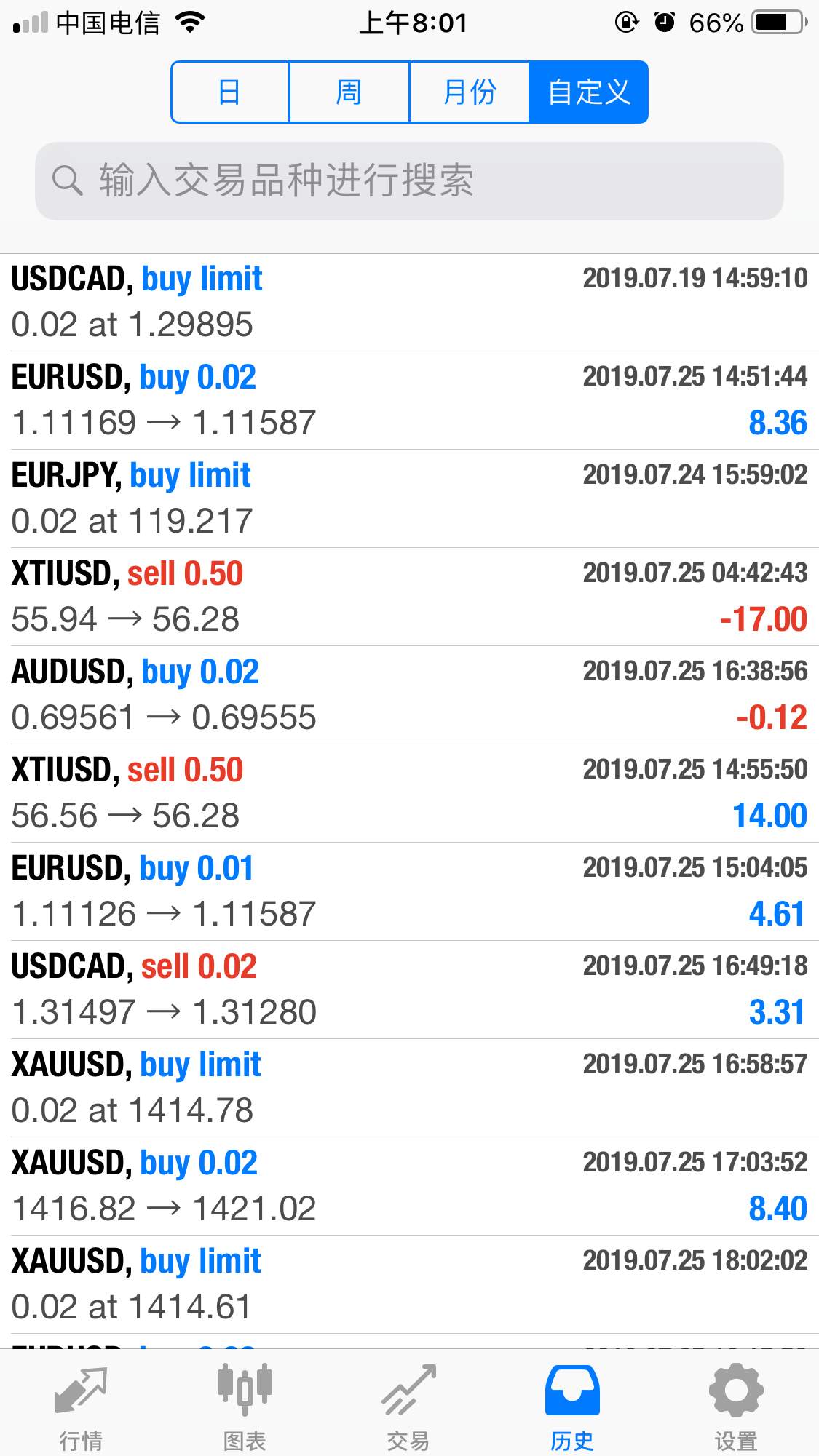
Task: Tap the symbol search field
Action: 409,180
